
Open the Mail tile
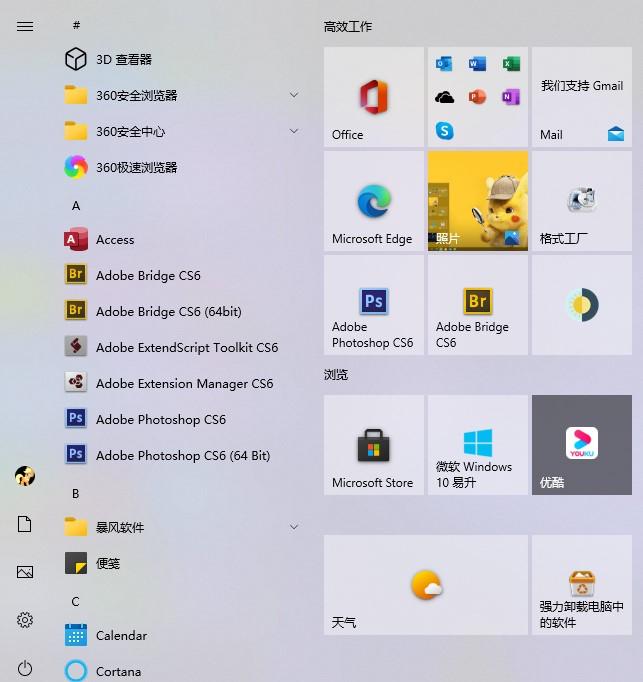(582, 97)
